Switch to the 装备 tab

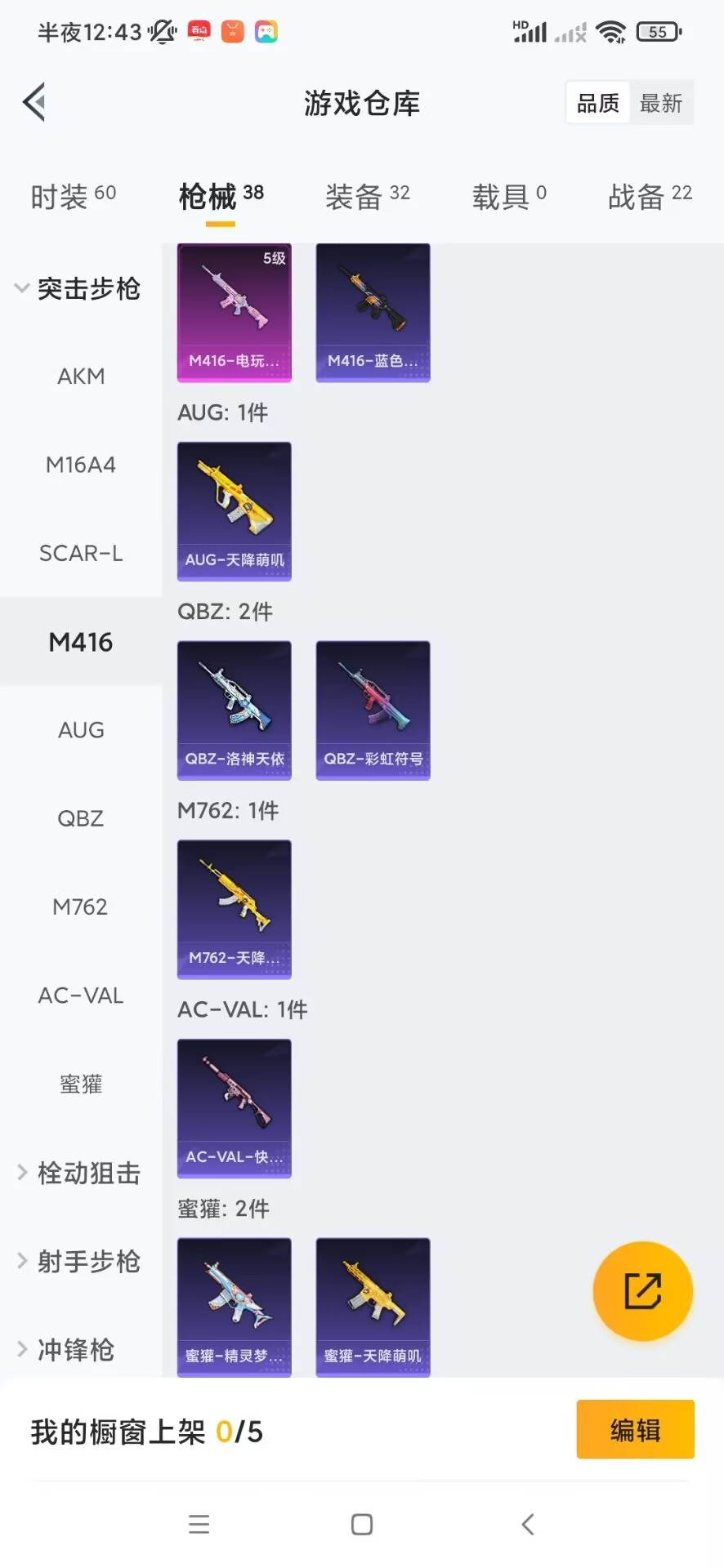pos(367,196)
